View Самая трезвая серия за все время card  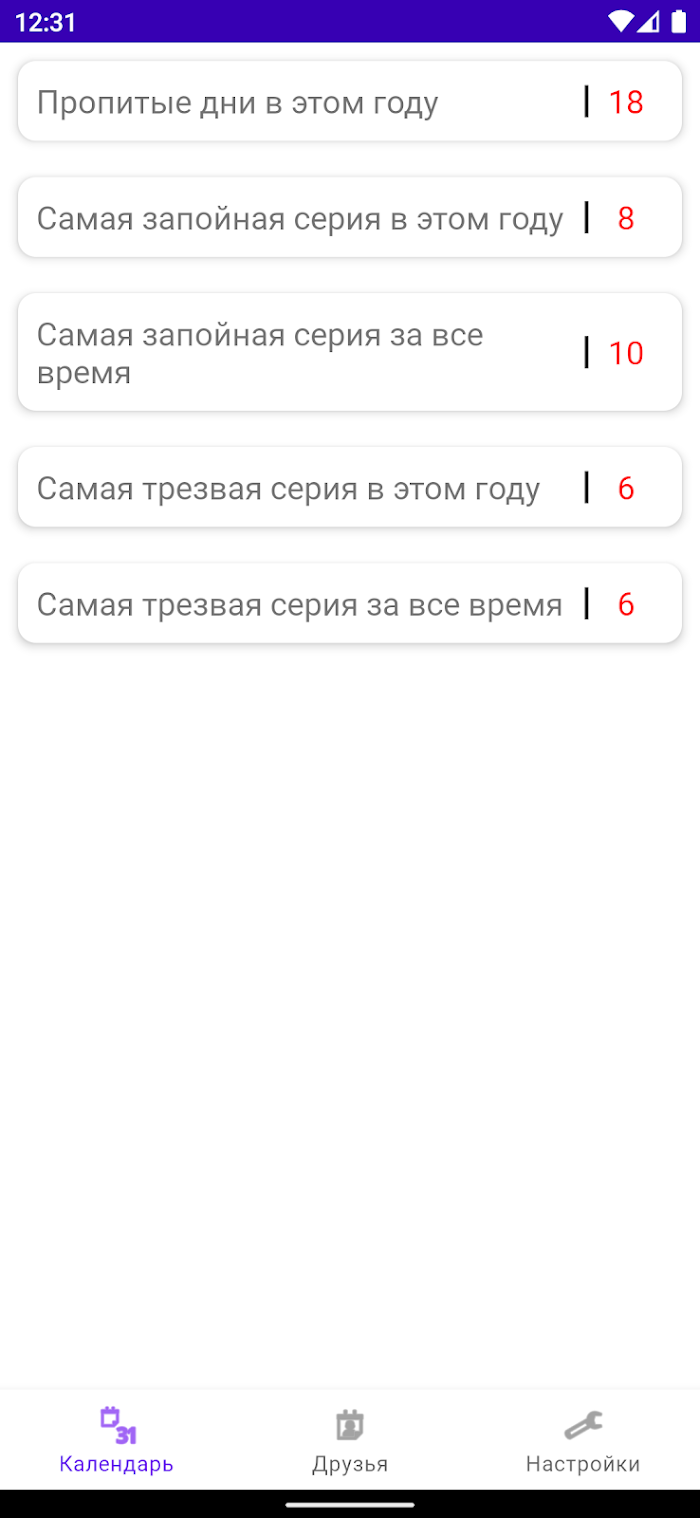point(350,603)
